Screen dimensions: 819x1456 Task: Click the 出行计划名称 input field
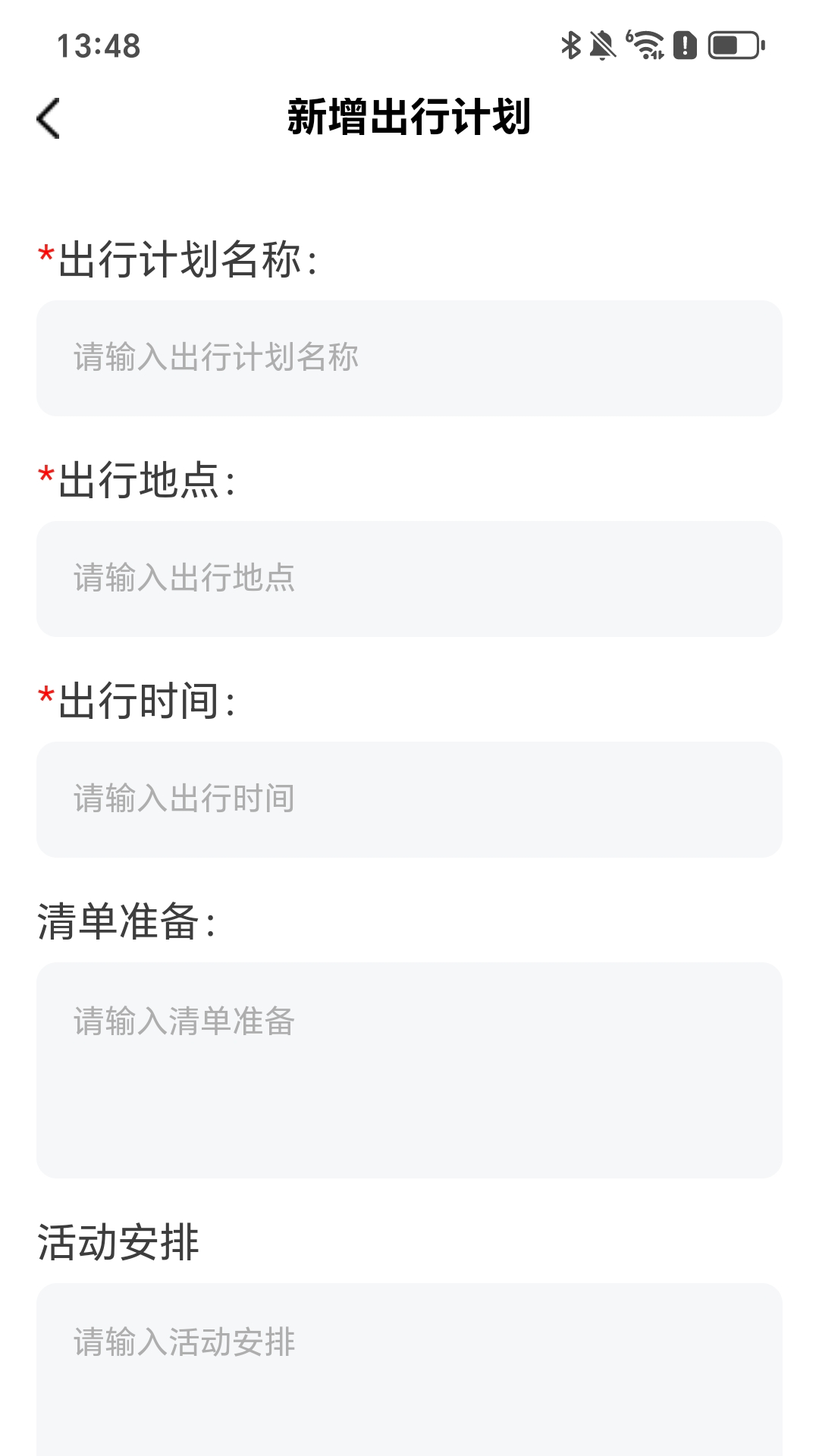coord(408,358)
